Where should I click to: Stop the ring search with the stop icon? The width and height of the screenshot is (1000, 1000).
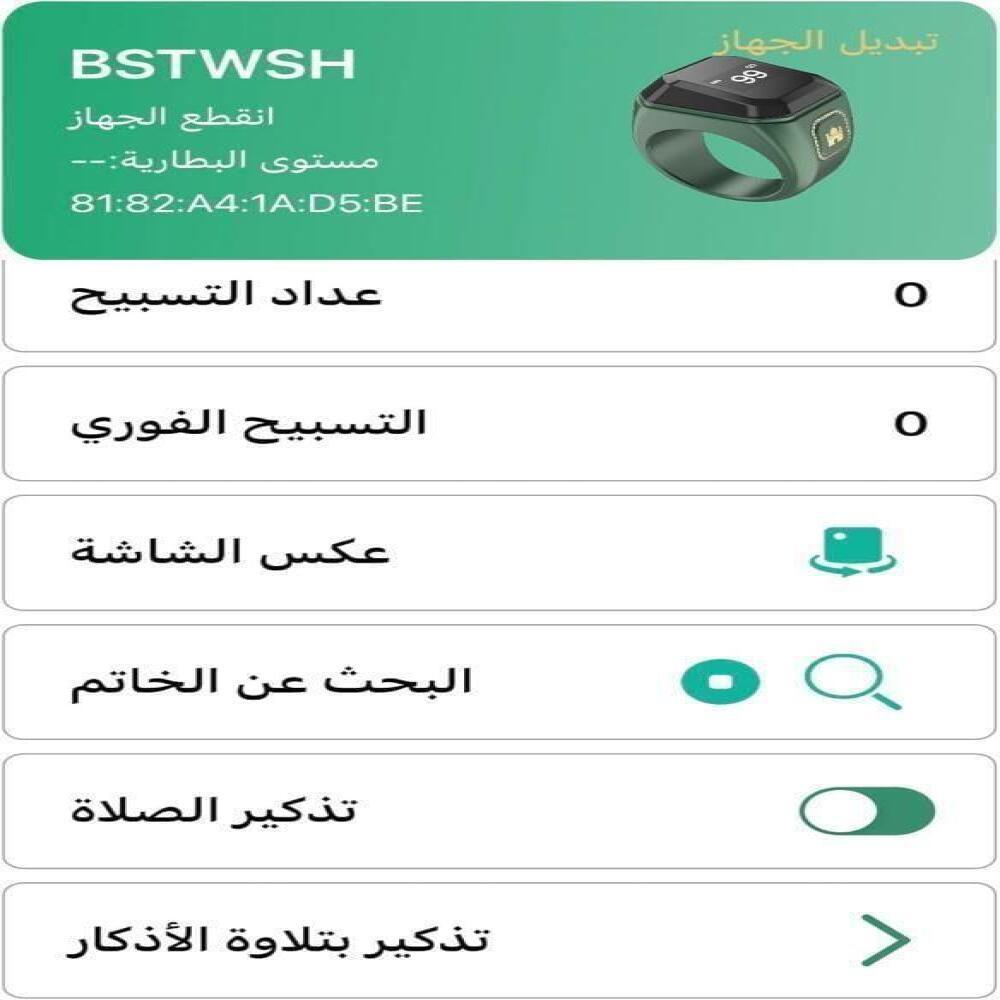pos(720,683)
